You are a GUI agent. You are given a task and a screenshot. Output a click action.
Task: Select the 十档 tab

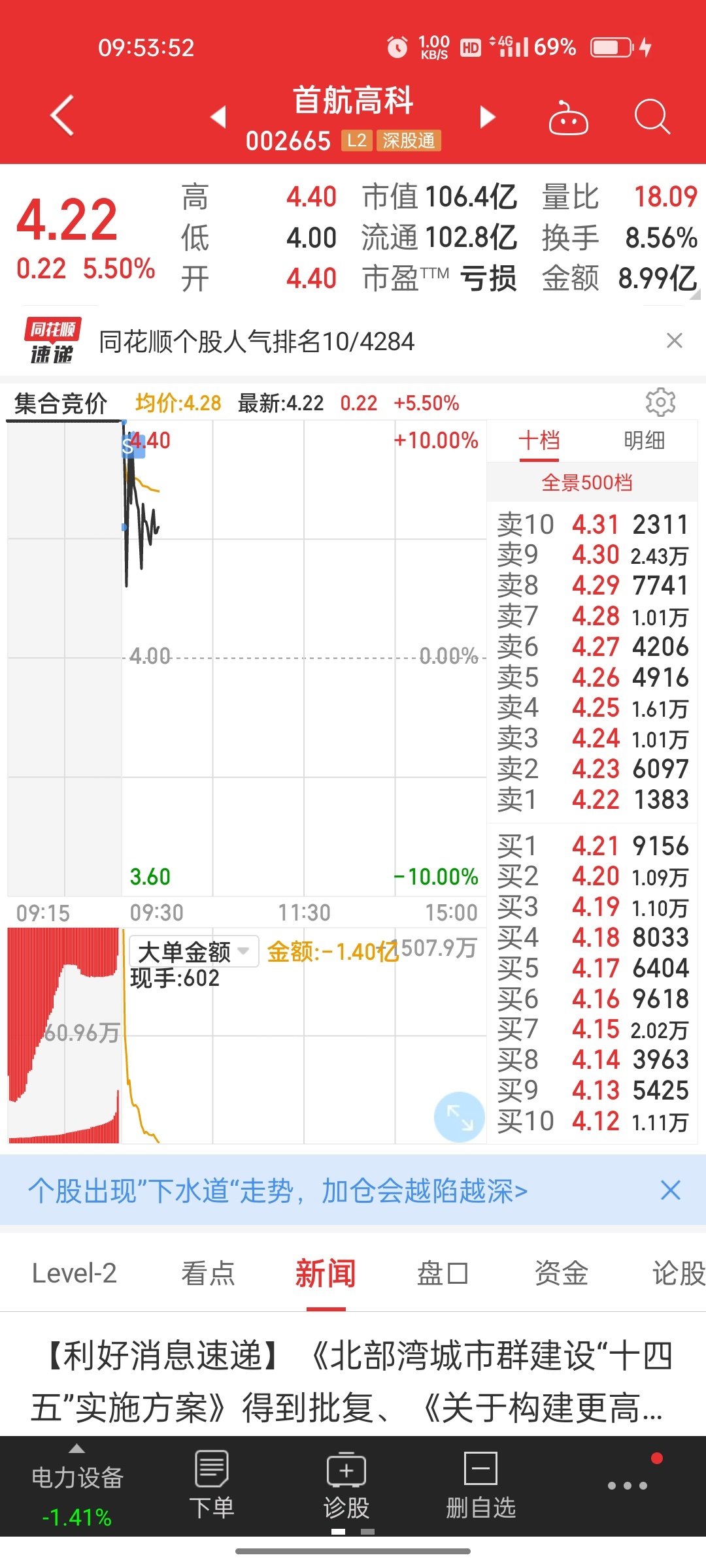[x=539, y=440]
